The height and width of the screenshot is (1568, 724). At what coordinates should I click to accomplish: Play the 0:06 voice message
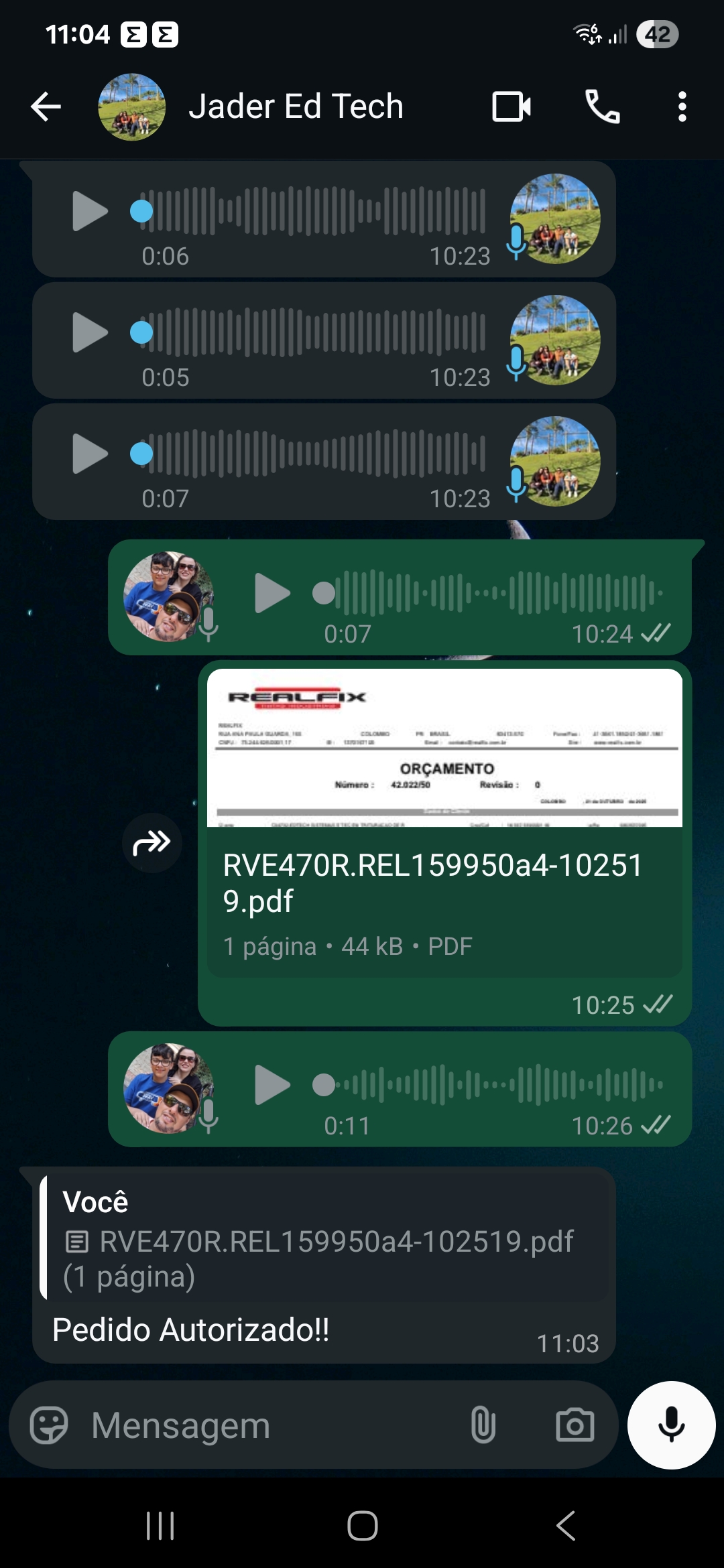90,212
